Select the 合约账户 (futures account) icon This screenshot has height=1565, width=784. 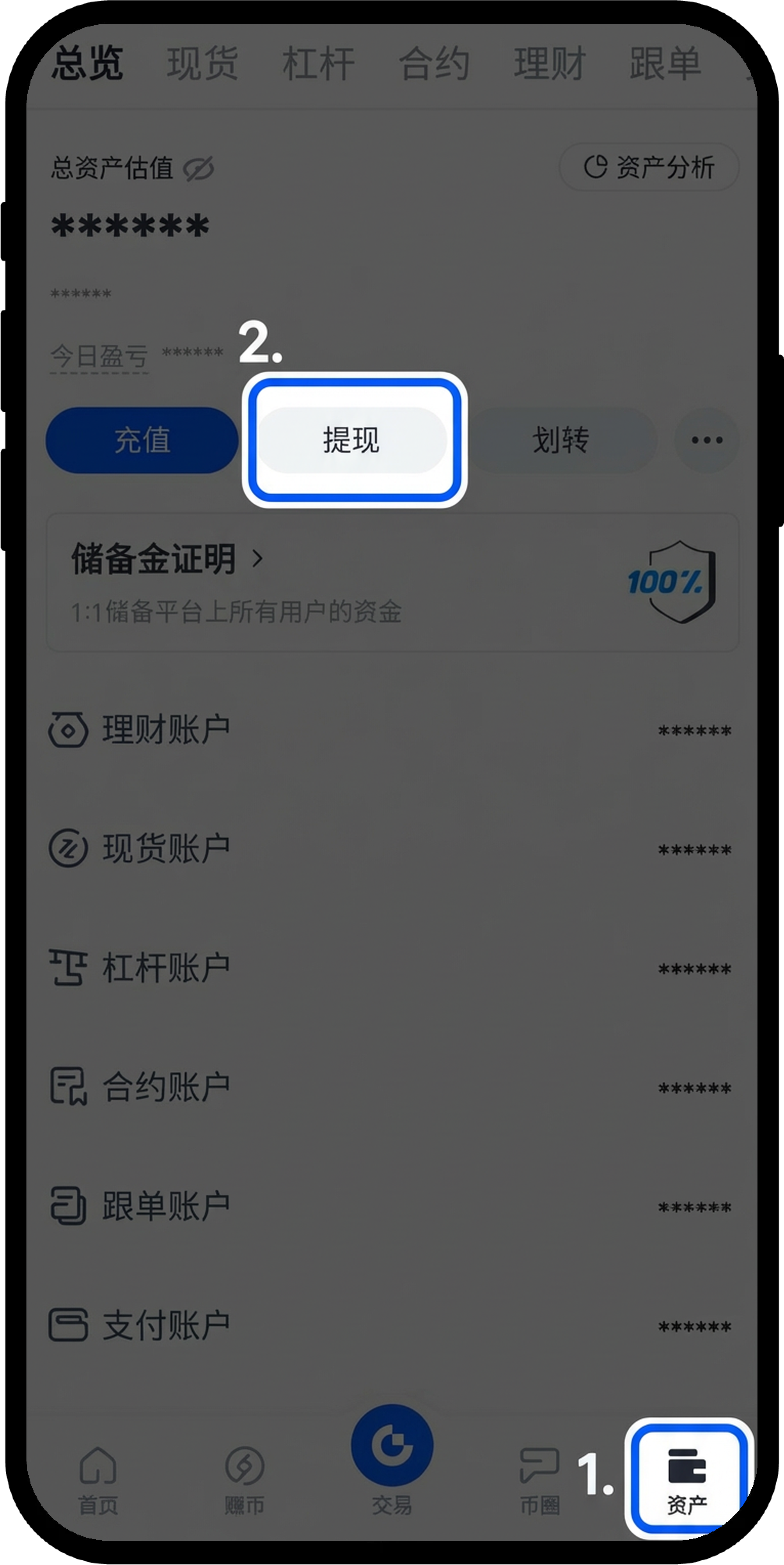(69, 1085)
